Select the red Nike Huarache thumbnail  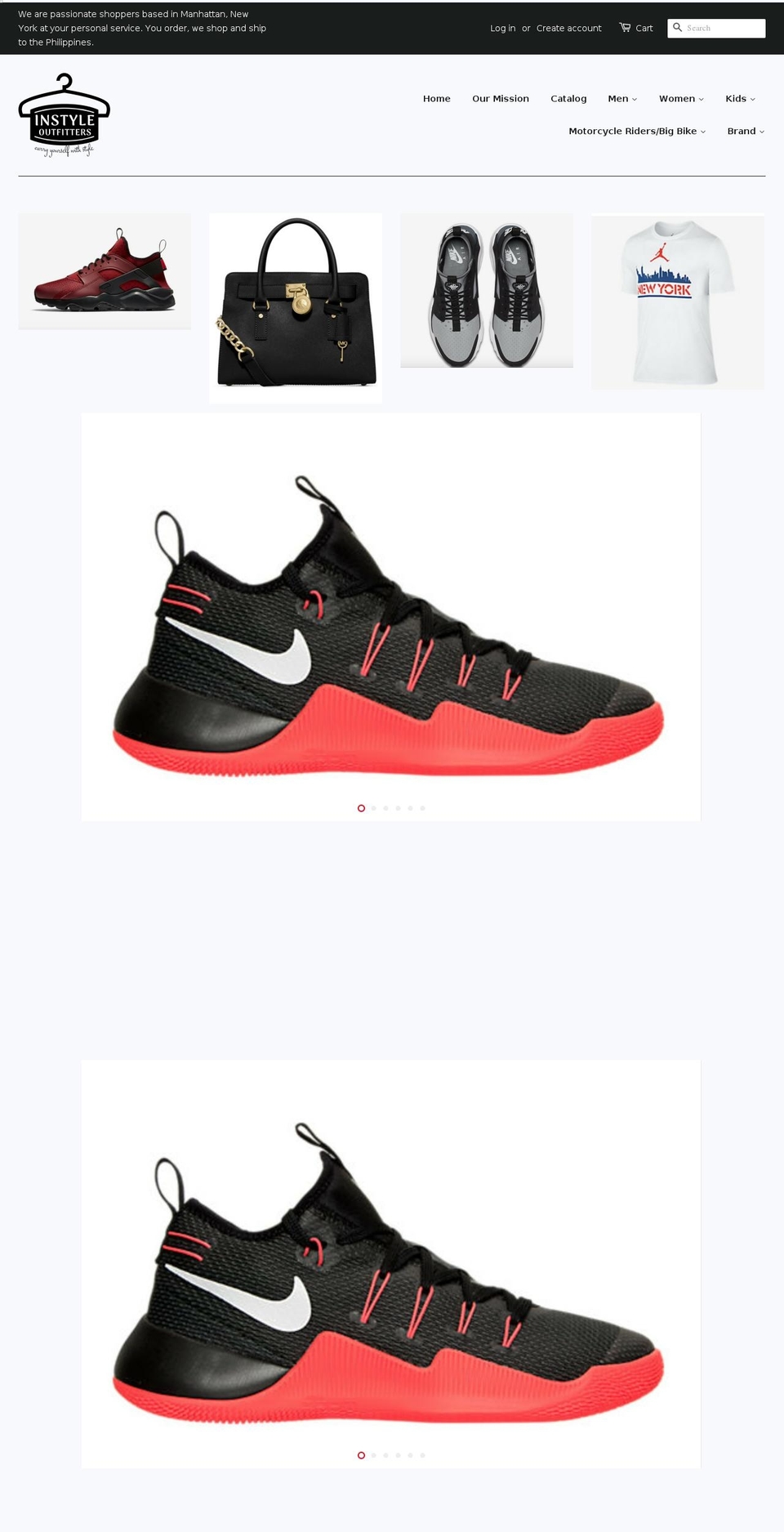(104, 270)
